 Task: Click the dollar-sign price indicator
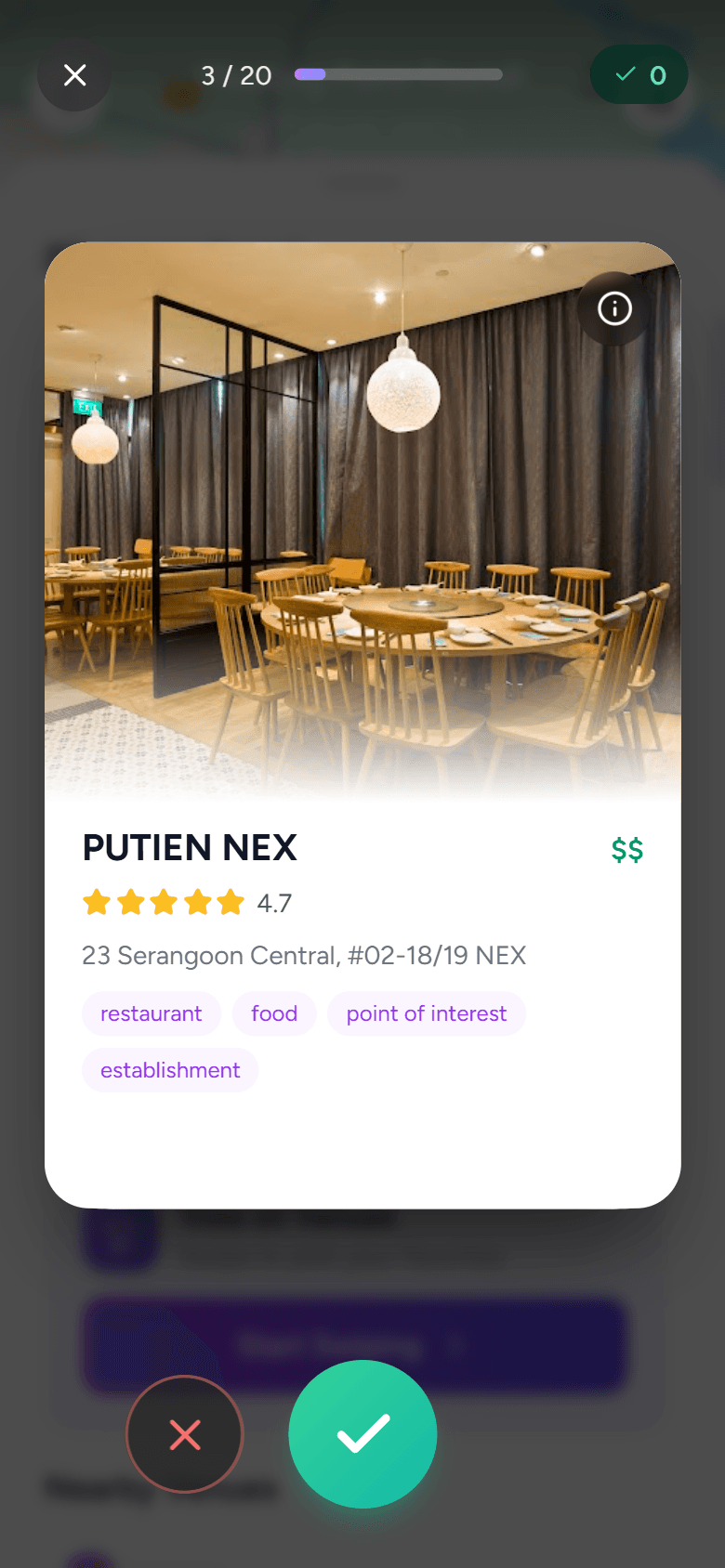click(626, 848)
